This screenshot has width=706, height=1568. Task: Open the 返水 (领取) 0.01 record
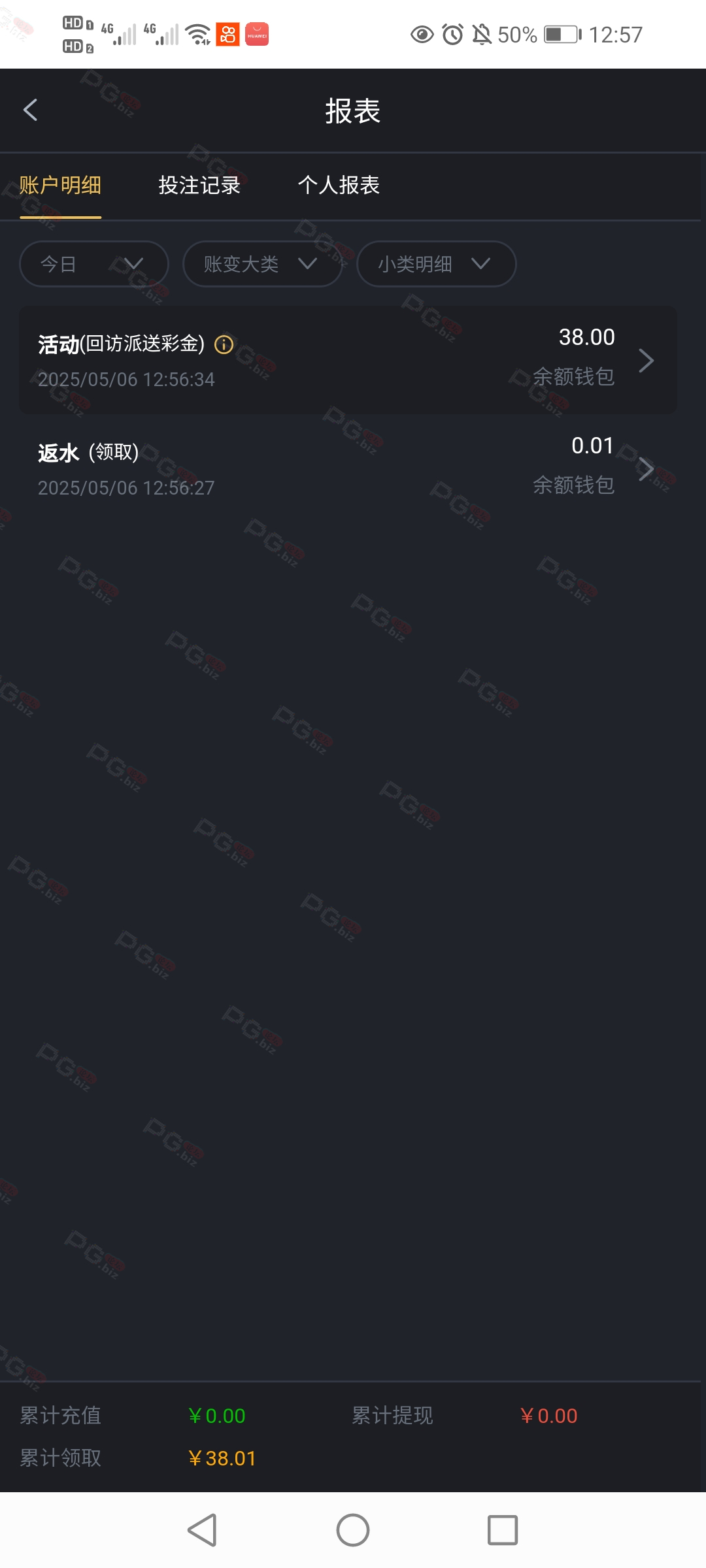[348, 468]
